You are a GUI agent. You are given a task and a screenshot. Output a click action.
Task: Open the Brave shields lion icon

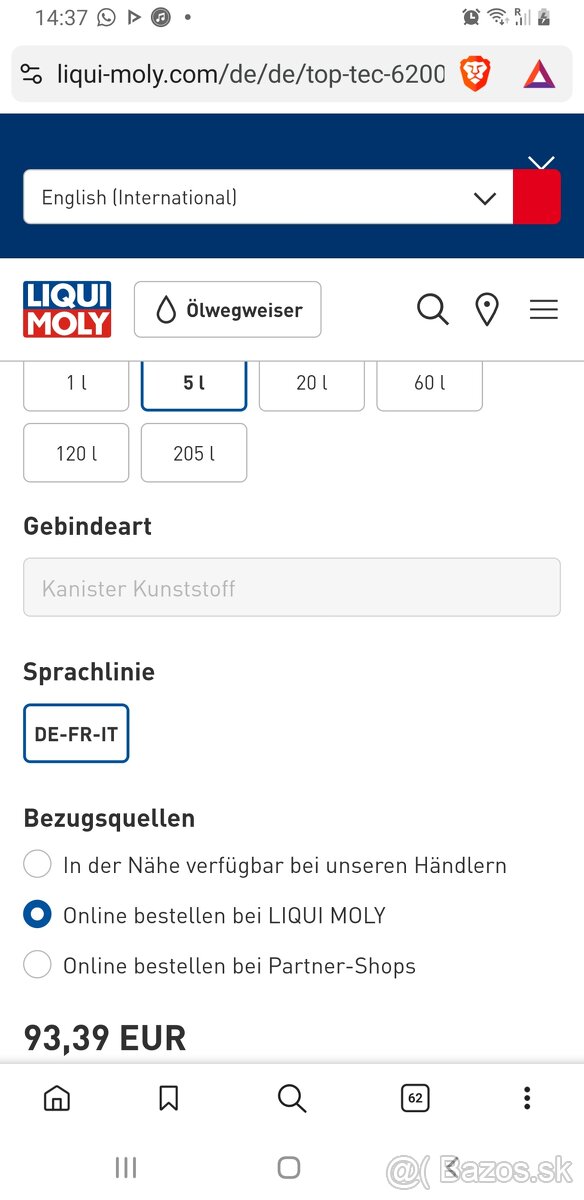point(474,73)
